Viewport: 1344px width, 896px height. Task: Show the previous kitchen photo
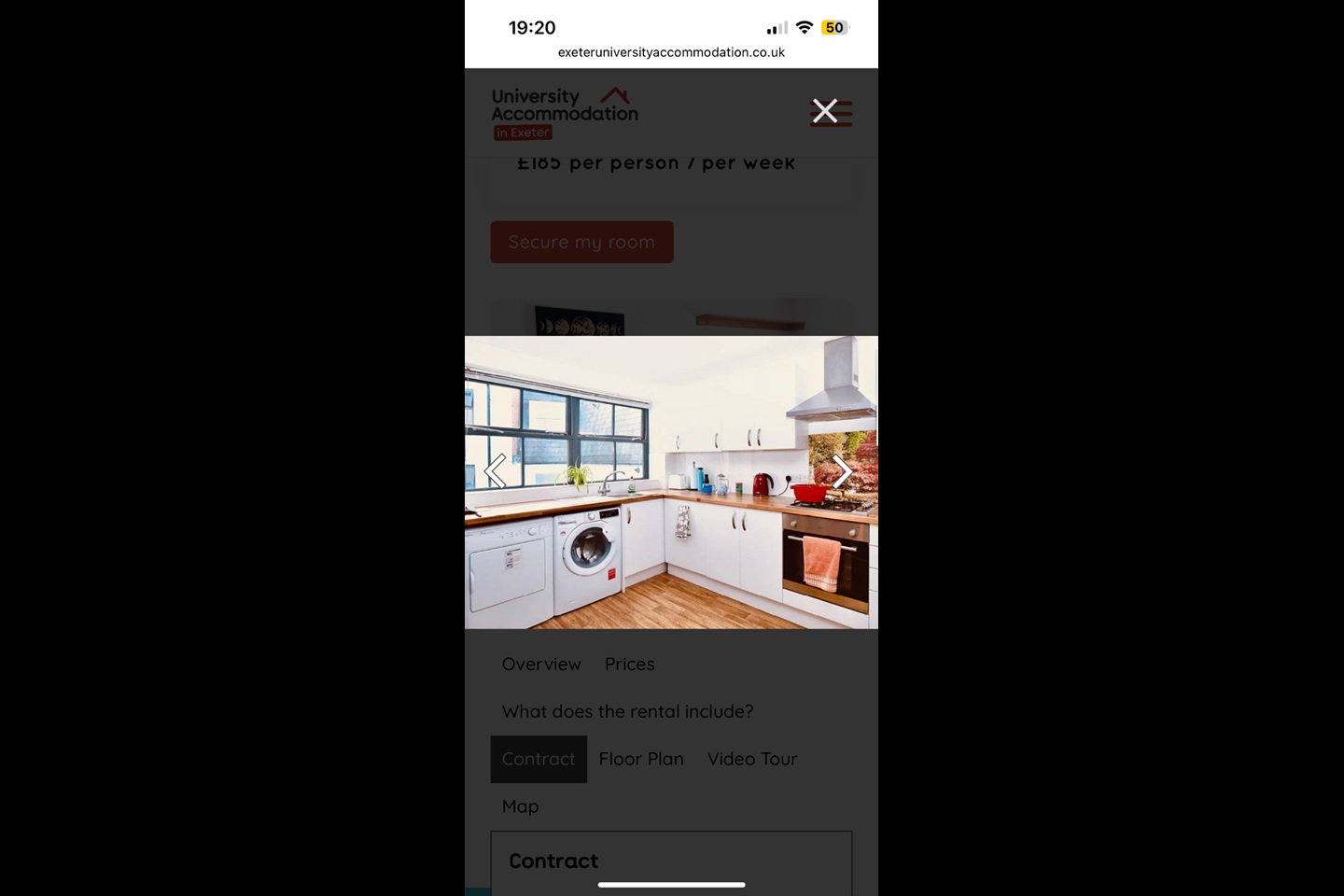click(496, 471)
